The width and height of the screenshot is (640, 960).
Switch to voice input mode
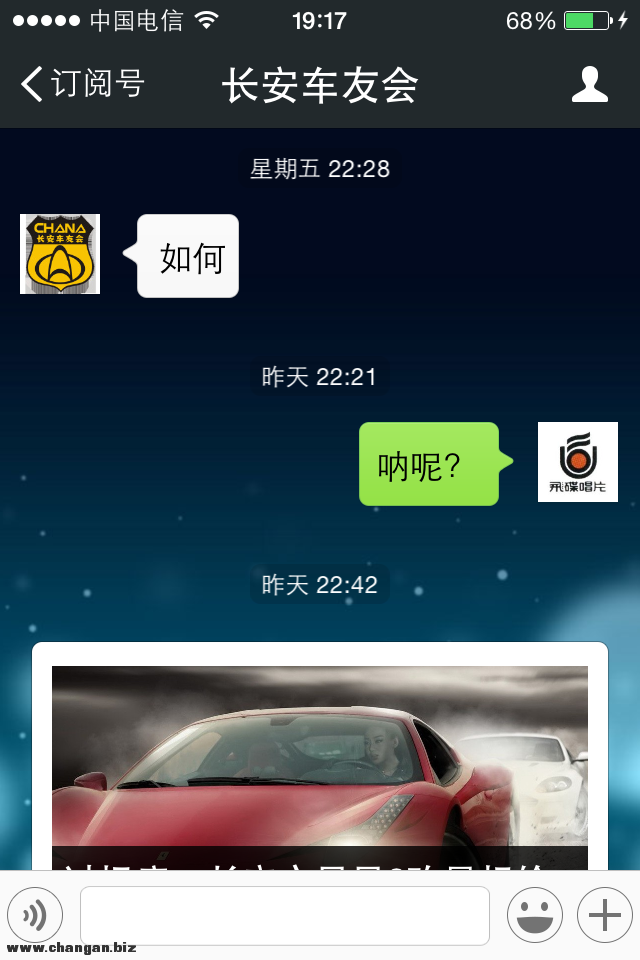(35, 915)
